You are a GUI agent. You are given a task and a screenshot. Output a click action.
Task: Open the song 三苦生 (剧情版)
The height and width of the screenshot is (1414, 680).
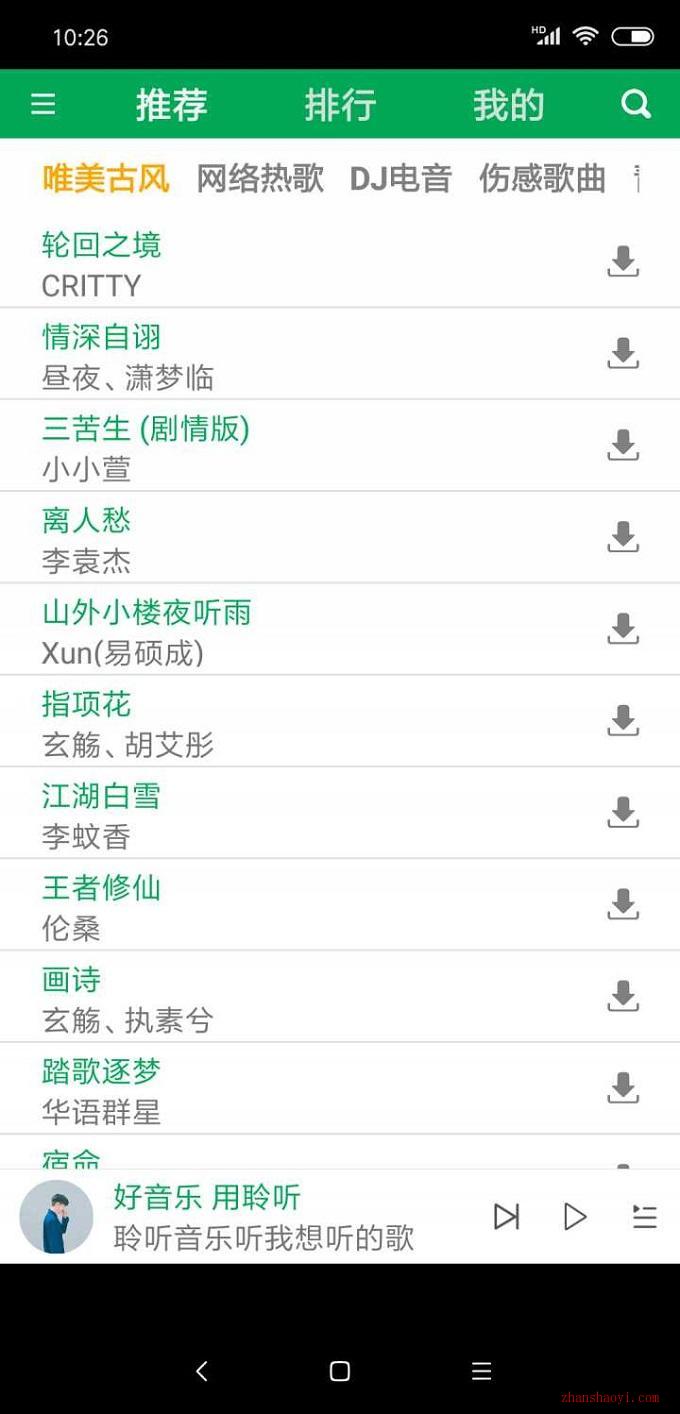(x=300, y=447)
